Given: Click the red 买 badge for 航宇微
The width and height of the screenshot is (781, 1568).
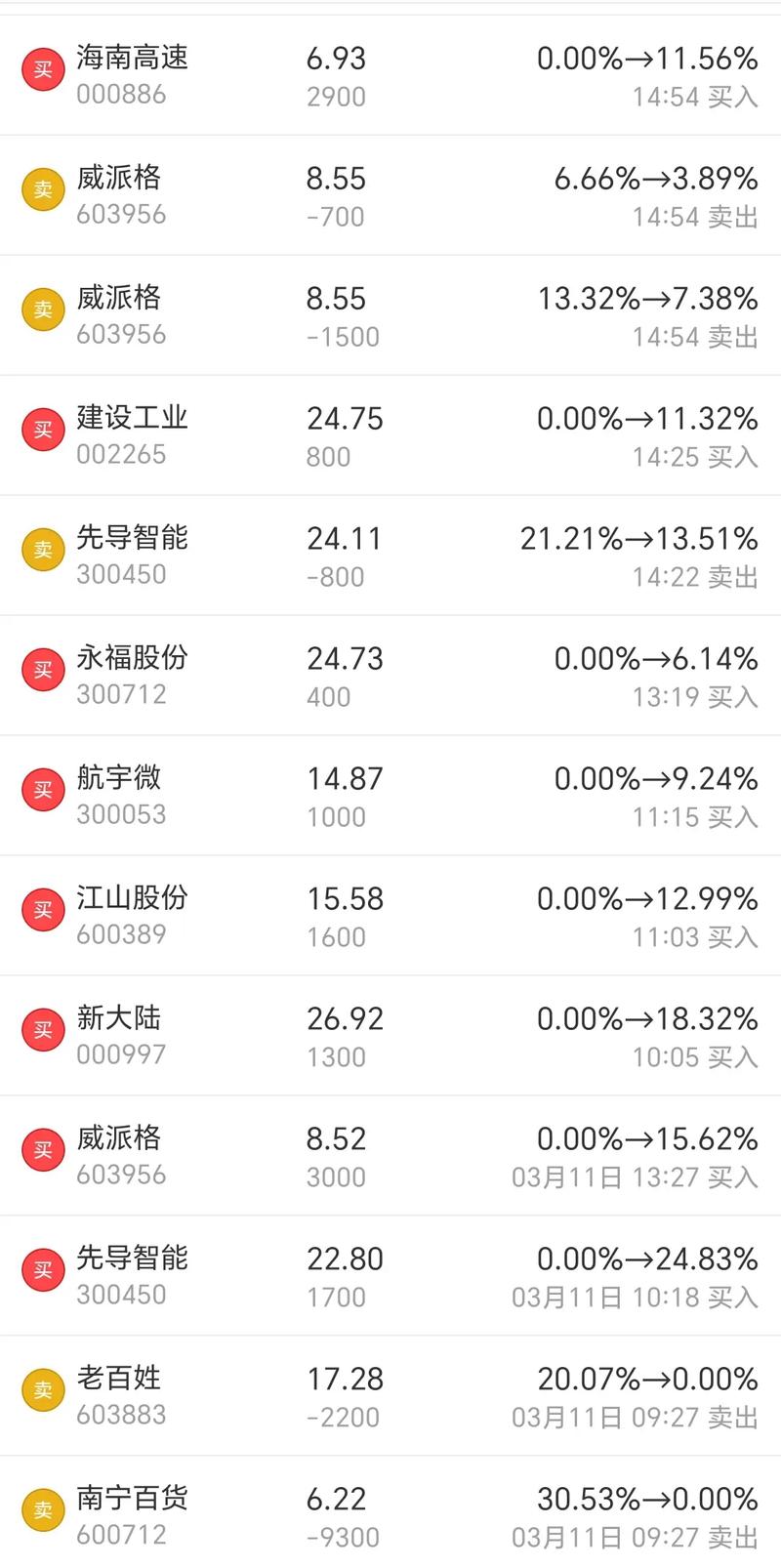Looking at the screenshot, I should pyautogui.click(x=42, y=789).
